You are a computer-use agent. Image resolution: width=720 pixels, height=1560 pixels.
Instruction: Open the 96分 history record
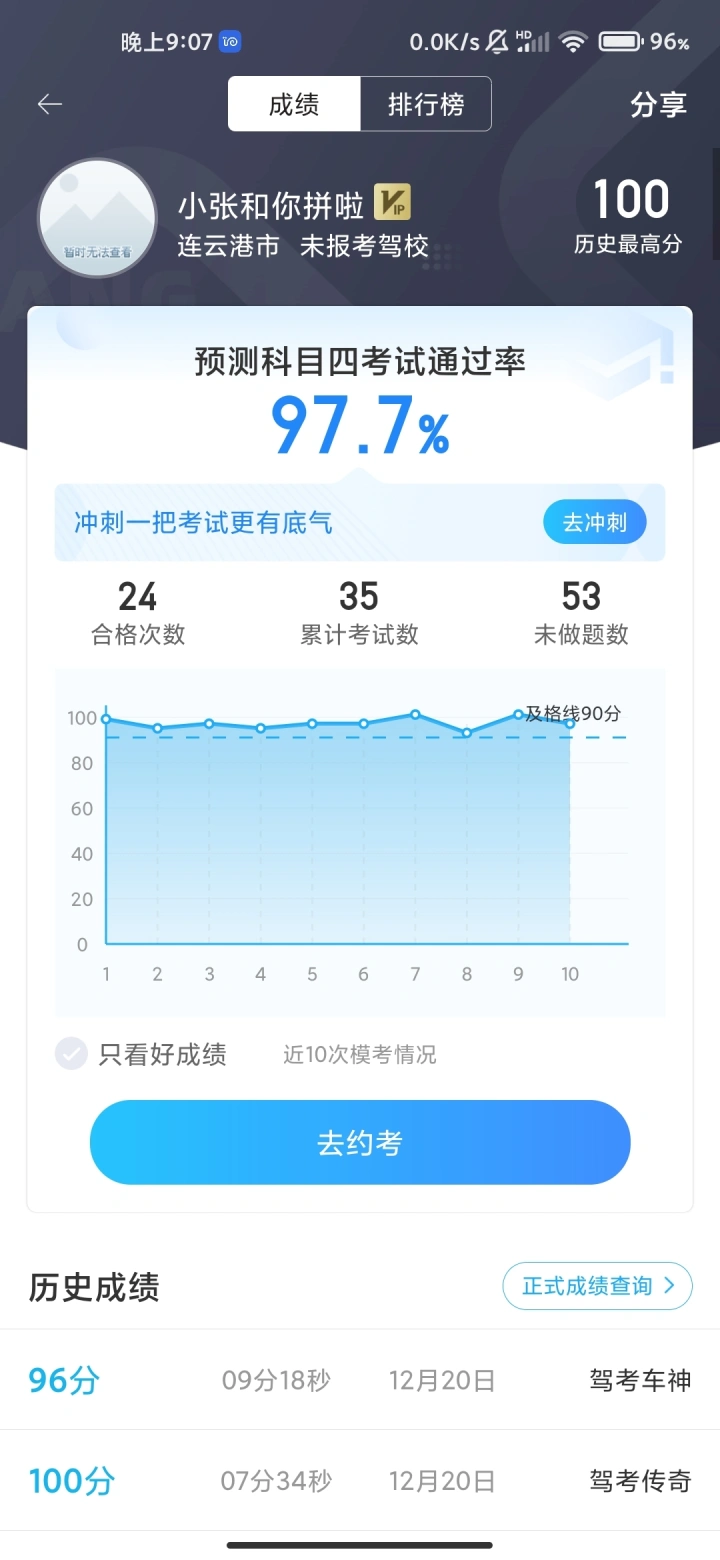click(360, 1380)
